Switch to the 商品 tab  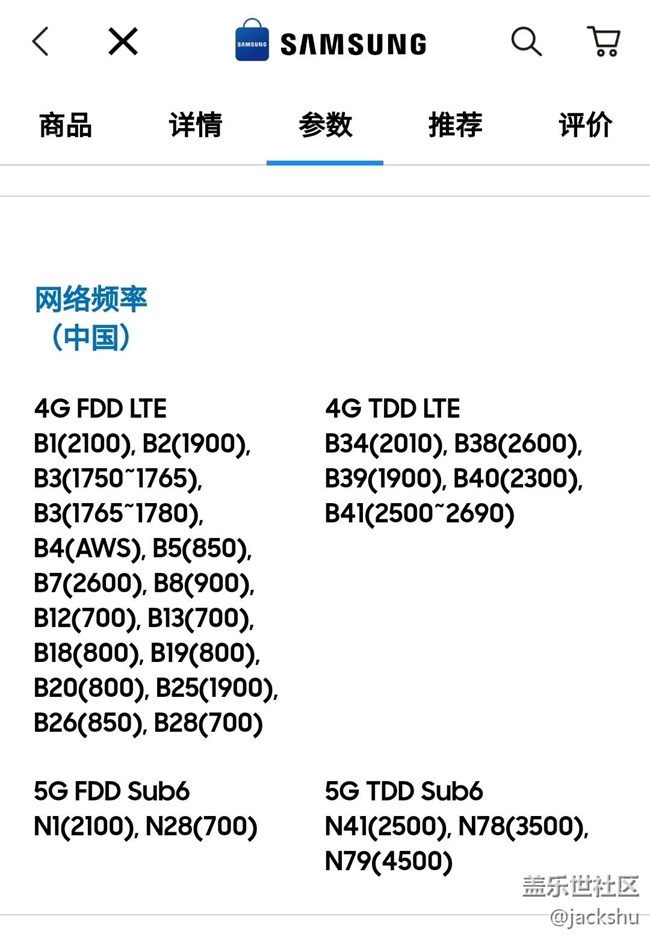[66, 125]
